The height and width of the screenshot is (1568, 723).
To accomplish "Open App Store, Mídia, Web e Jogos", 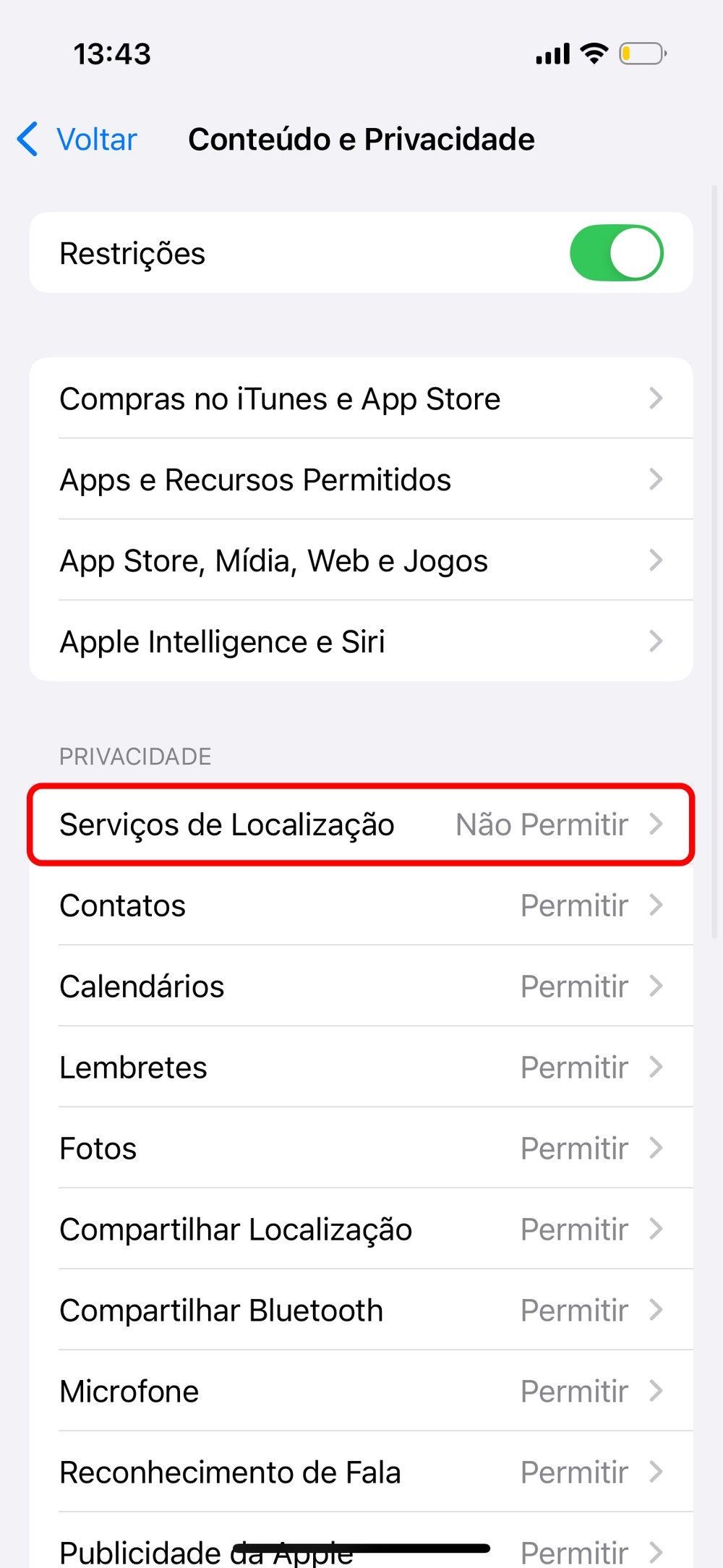I will click(x=360, y=561).
